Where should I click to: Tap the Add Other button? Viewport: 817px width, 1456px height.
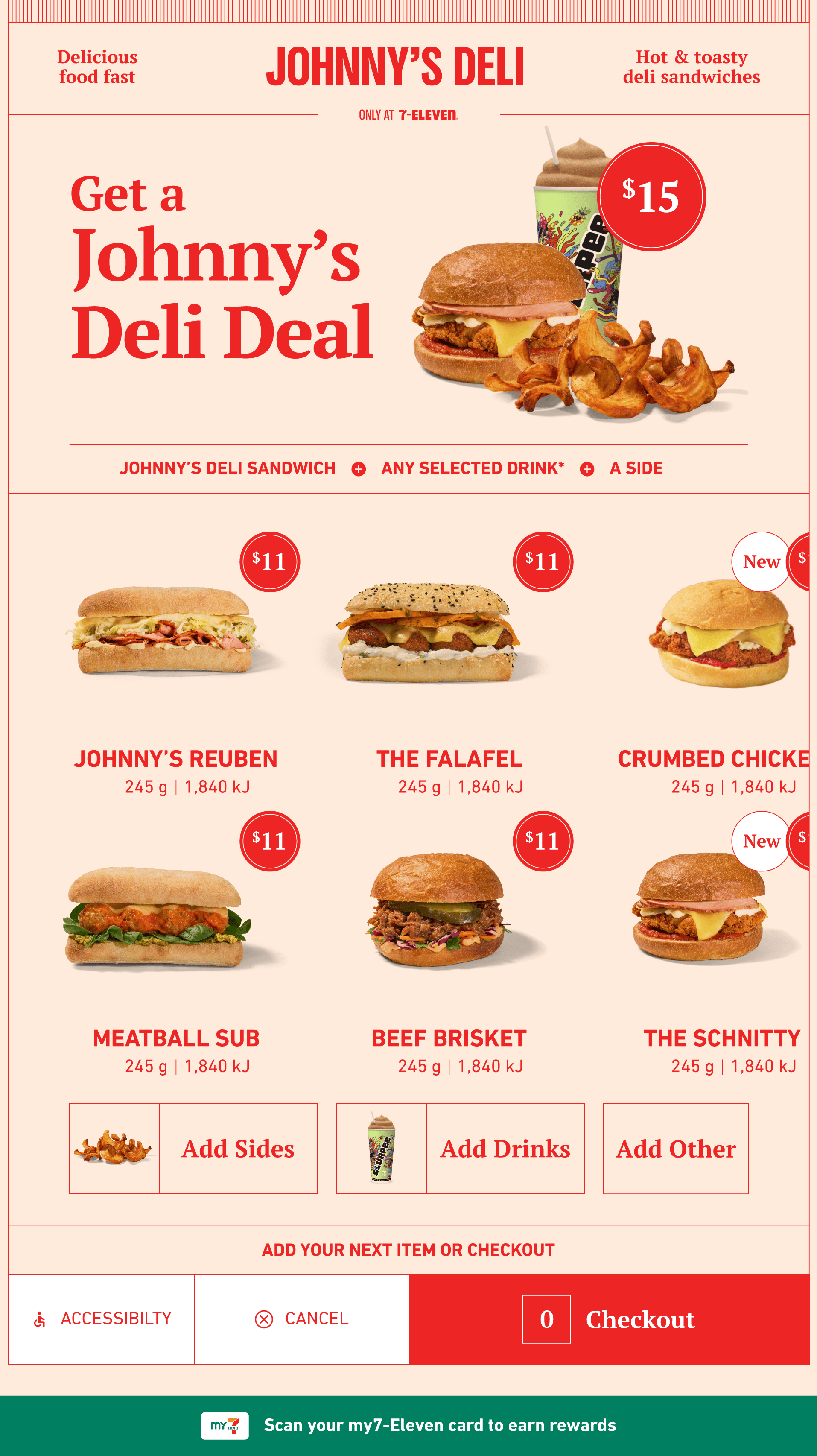(x=675, y=1148)
